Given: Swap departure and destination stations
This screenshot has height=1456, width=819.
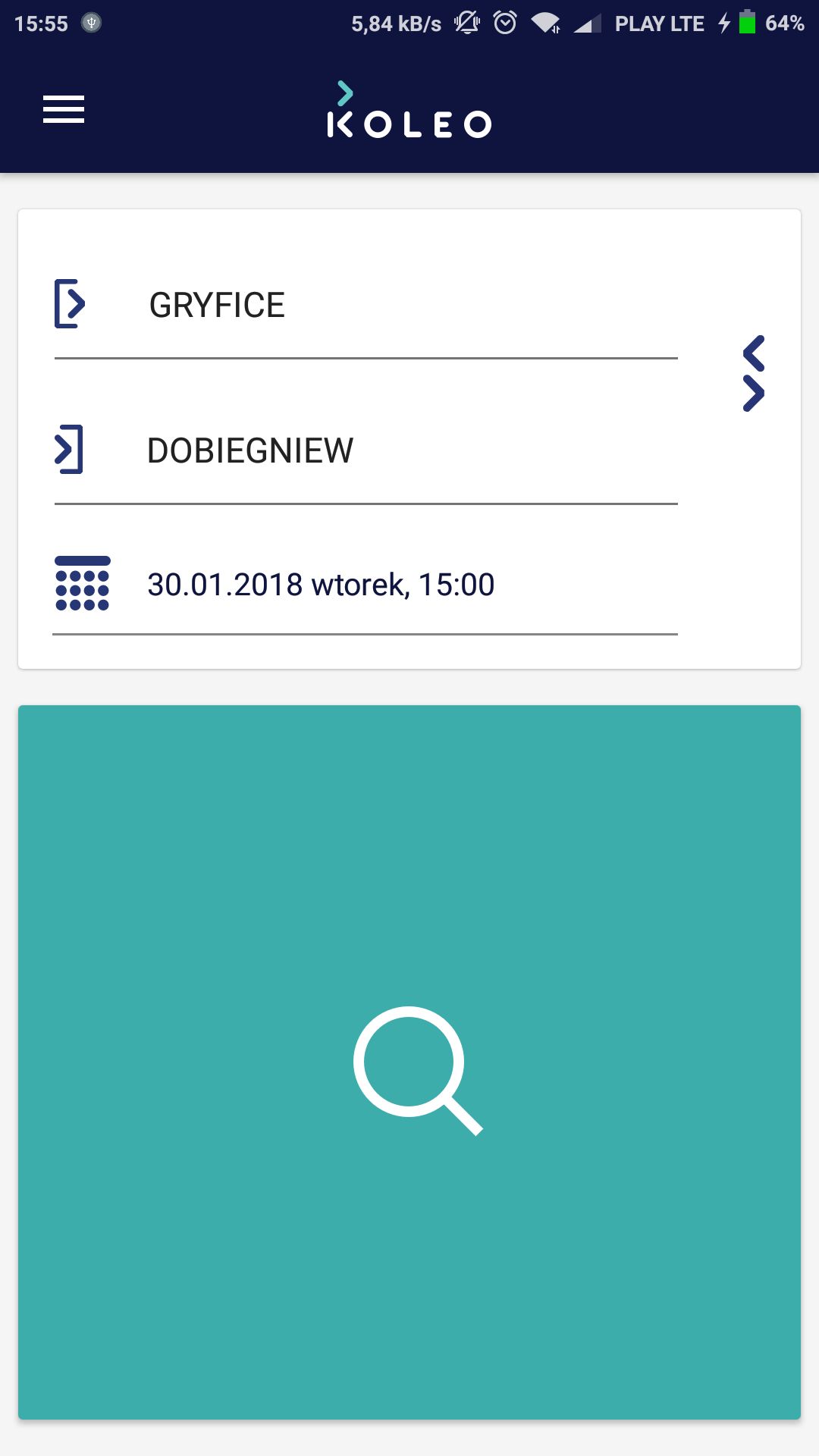Looking at the screenshot, I should pos(754,373).
